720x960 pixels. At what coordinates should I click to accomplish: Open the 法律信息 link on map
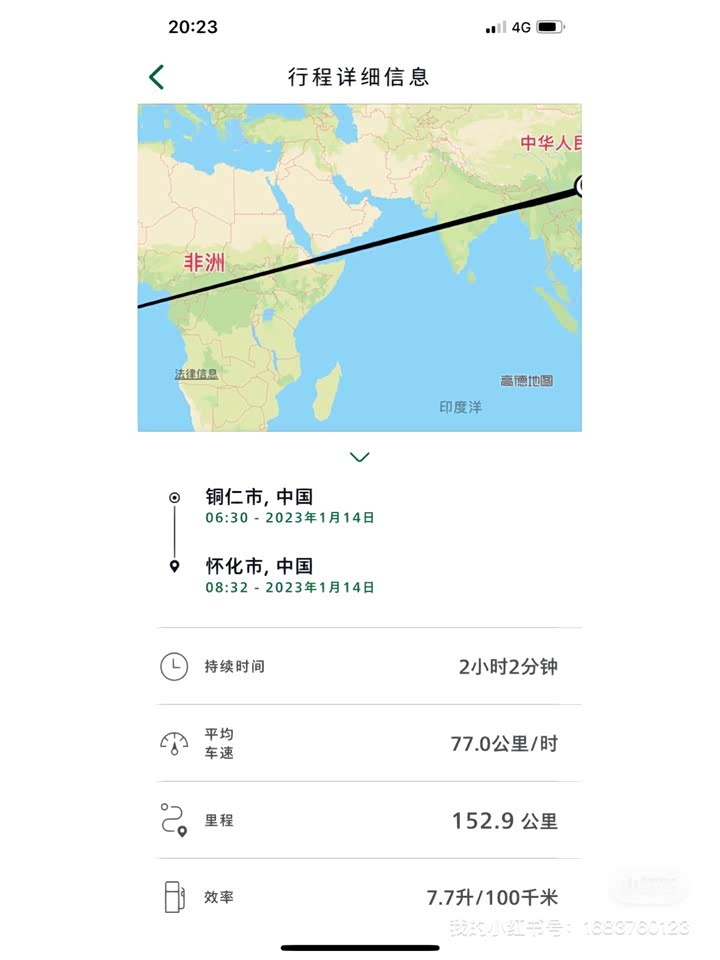[196, 374]
